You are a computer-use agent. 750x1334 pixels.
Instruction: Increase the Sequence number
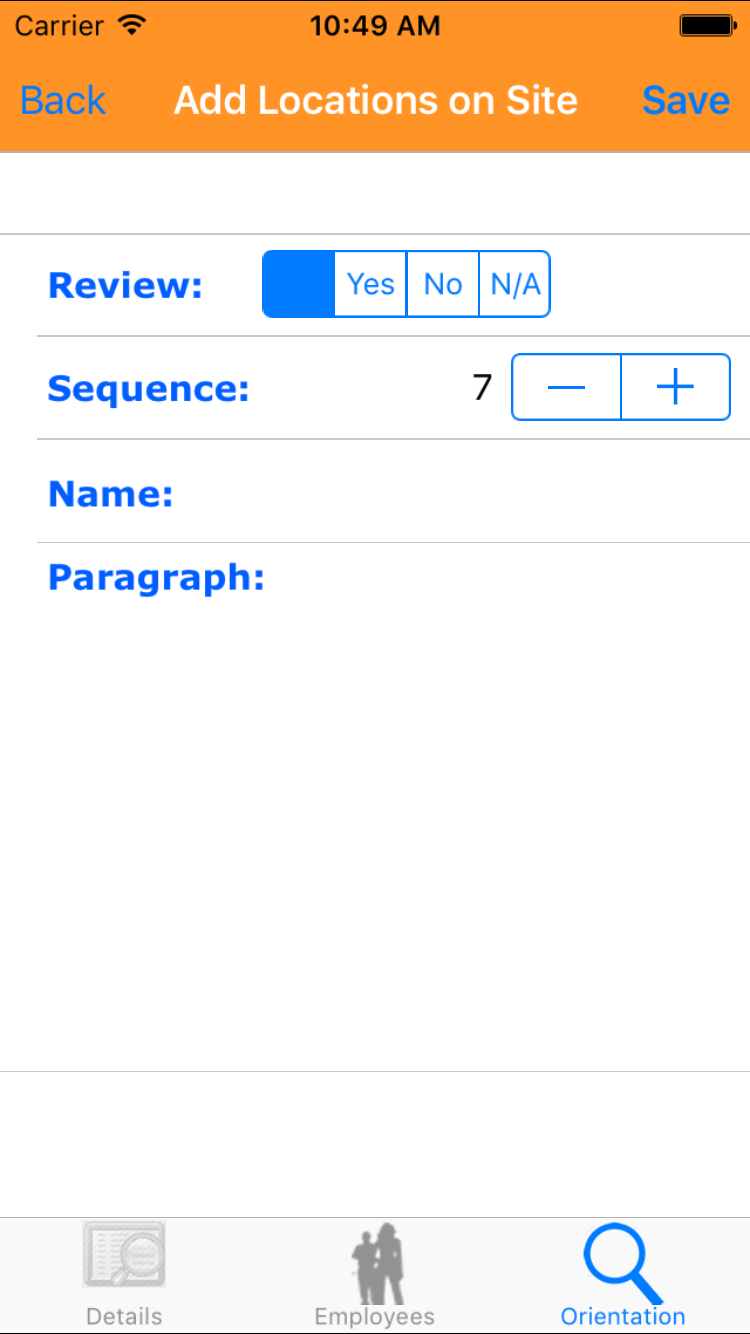coord(676,387)
